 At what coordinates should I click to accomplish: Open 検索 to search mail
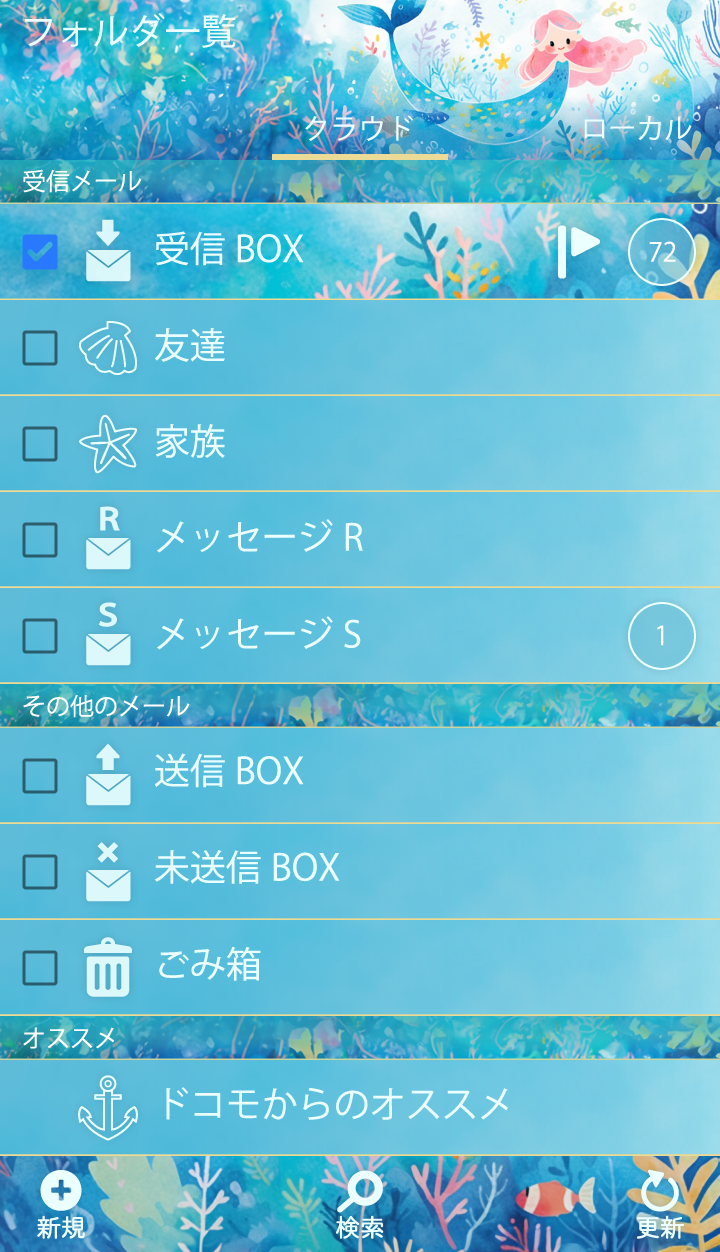360,1206
